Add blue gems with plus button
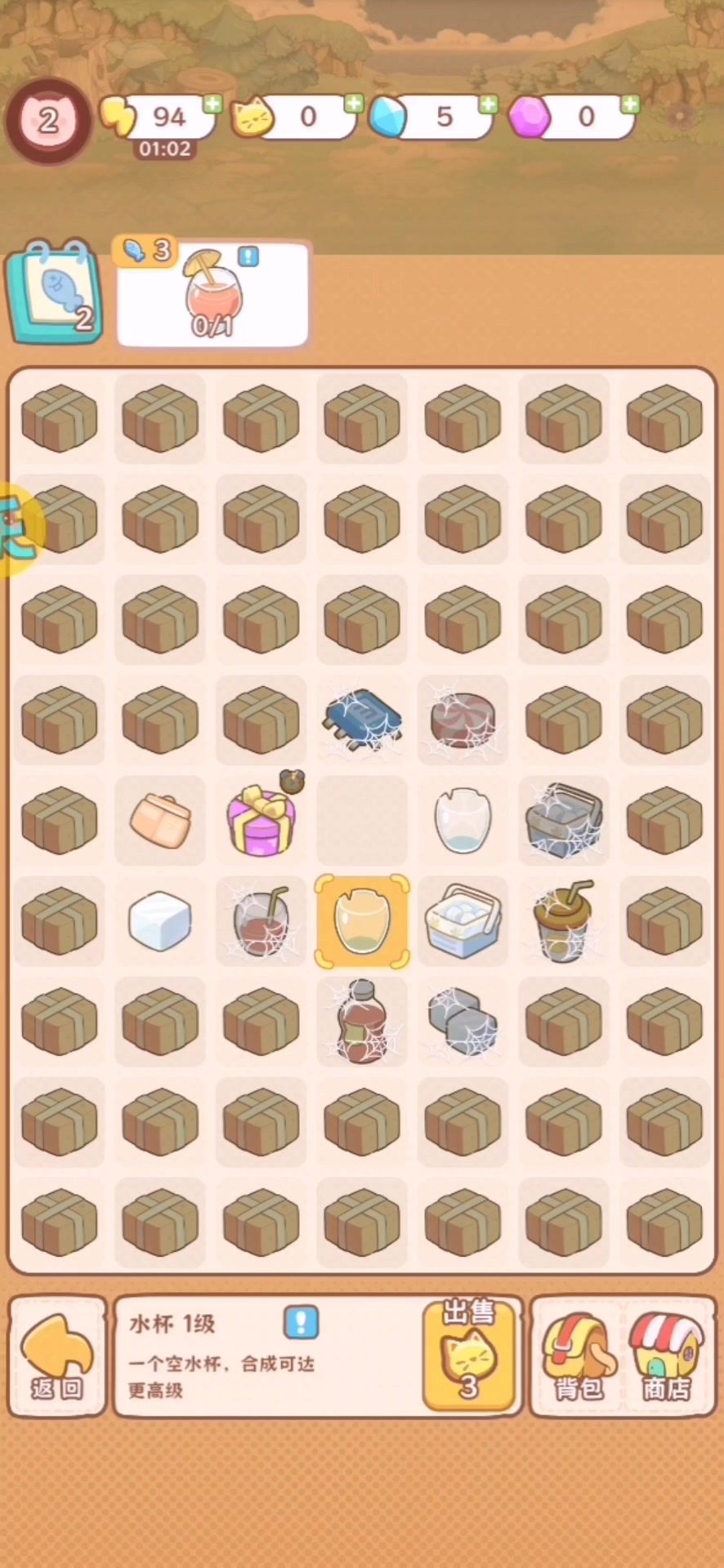The width and height of the screenshot is (724, 1568). pyautogui.click(x=488, y=104)
